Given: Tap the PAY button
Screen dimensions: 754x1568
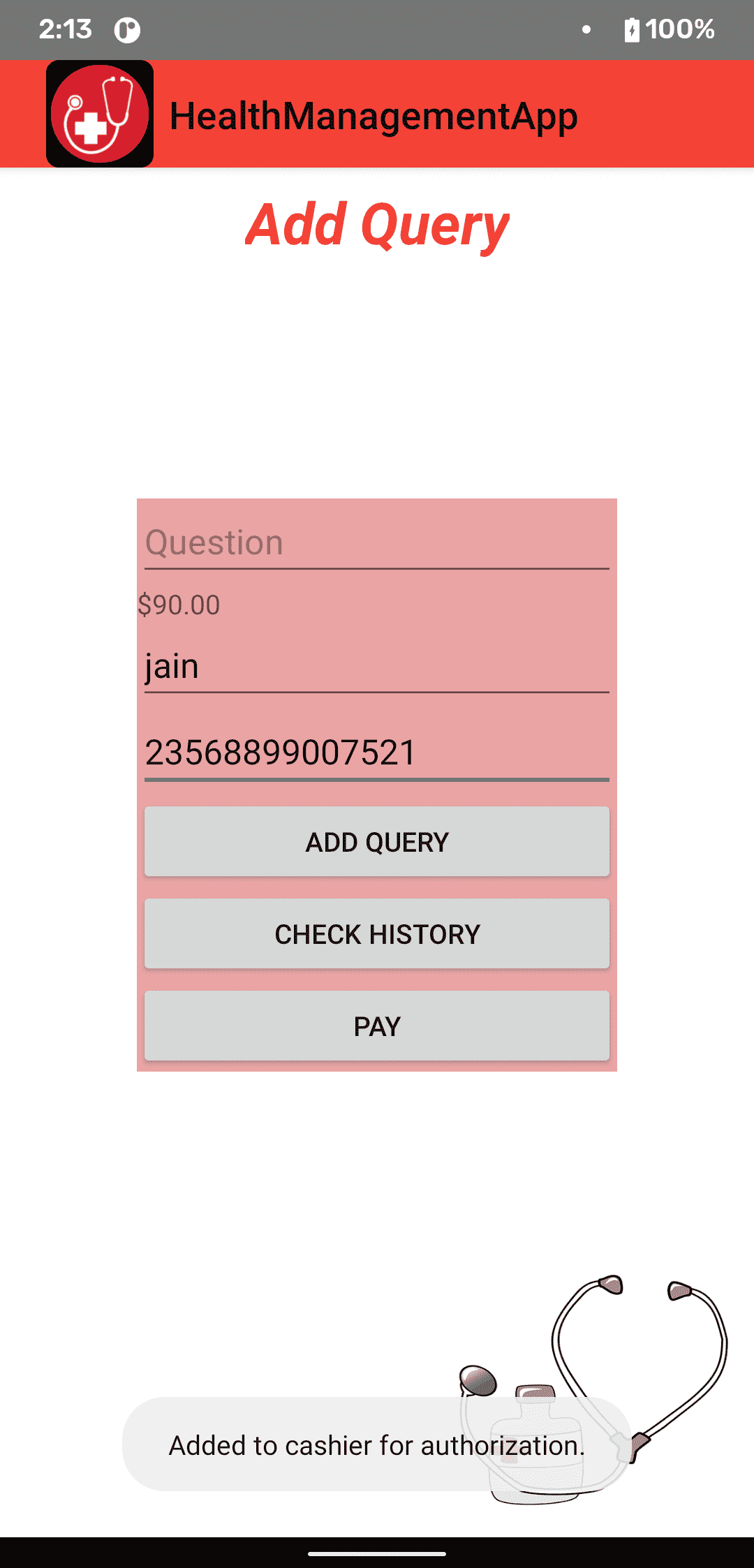Looking at the screenshot, I should coord(377,1026).
